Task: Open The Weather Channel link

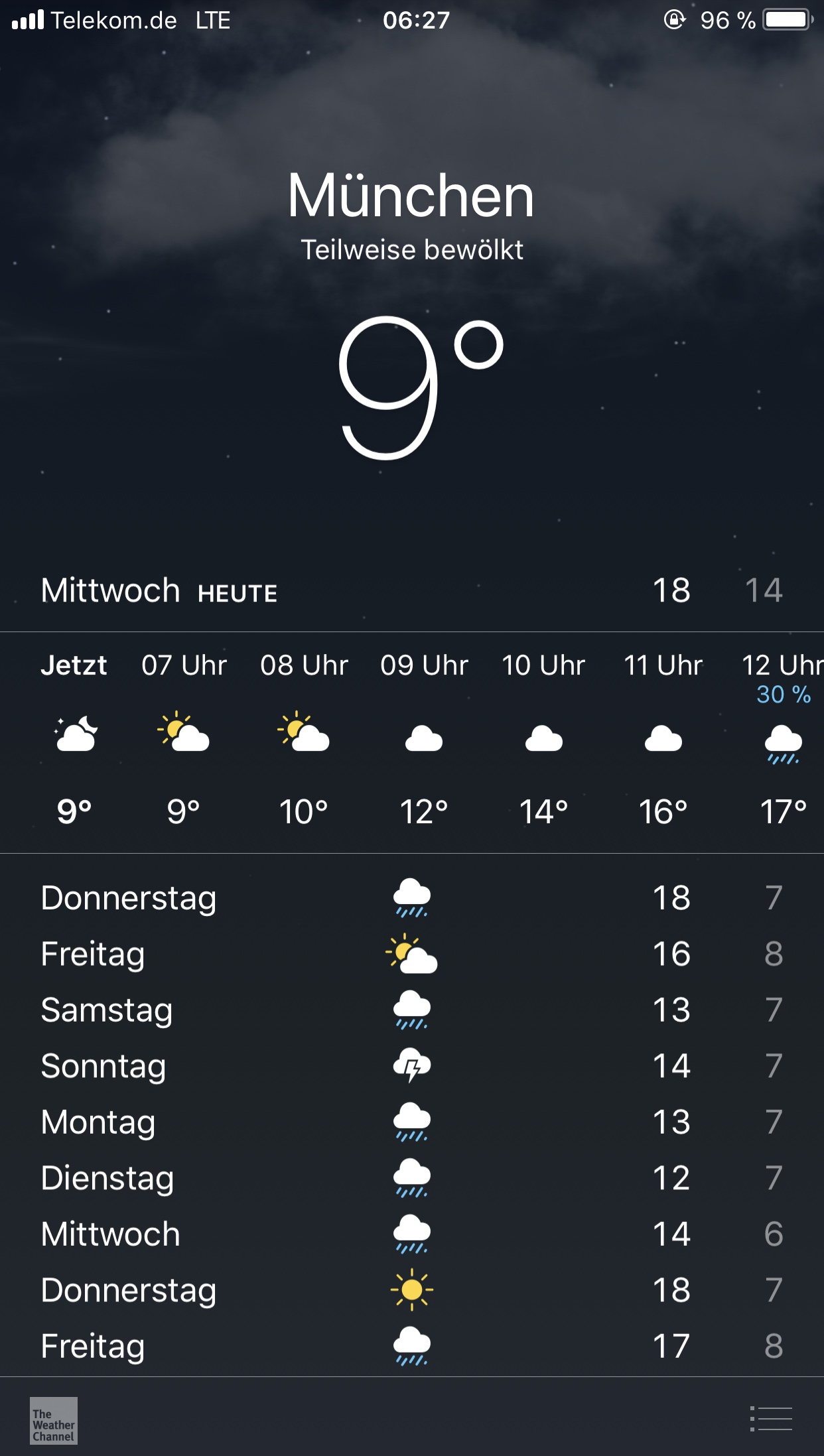Action: pyautogui.click(x=54, y=1420)
